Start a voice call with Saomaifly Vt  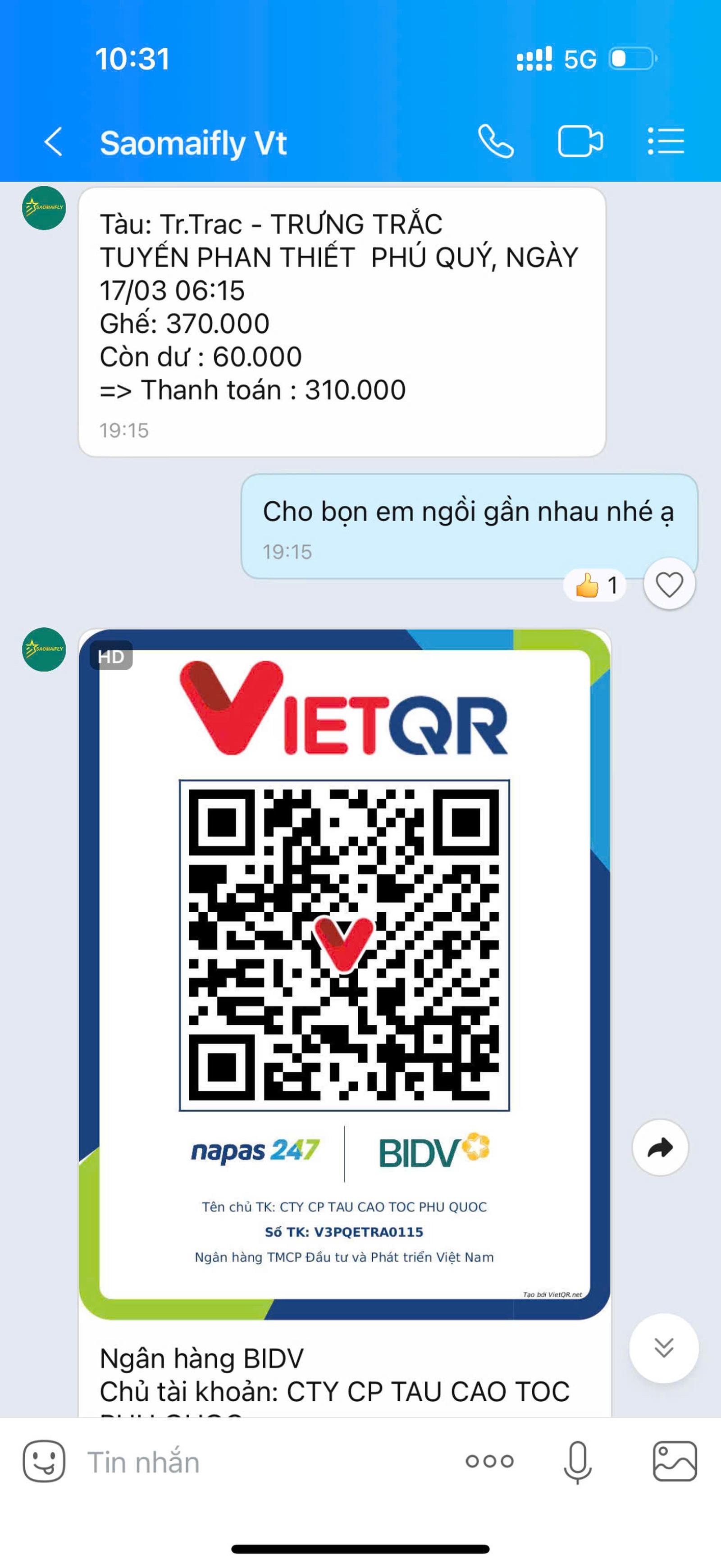point(495,141)
